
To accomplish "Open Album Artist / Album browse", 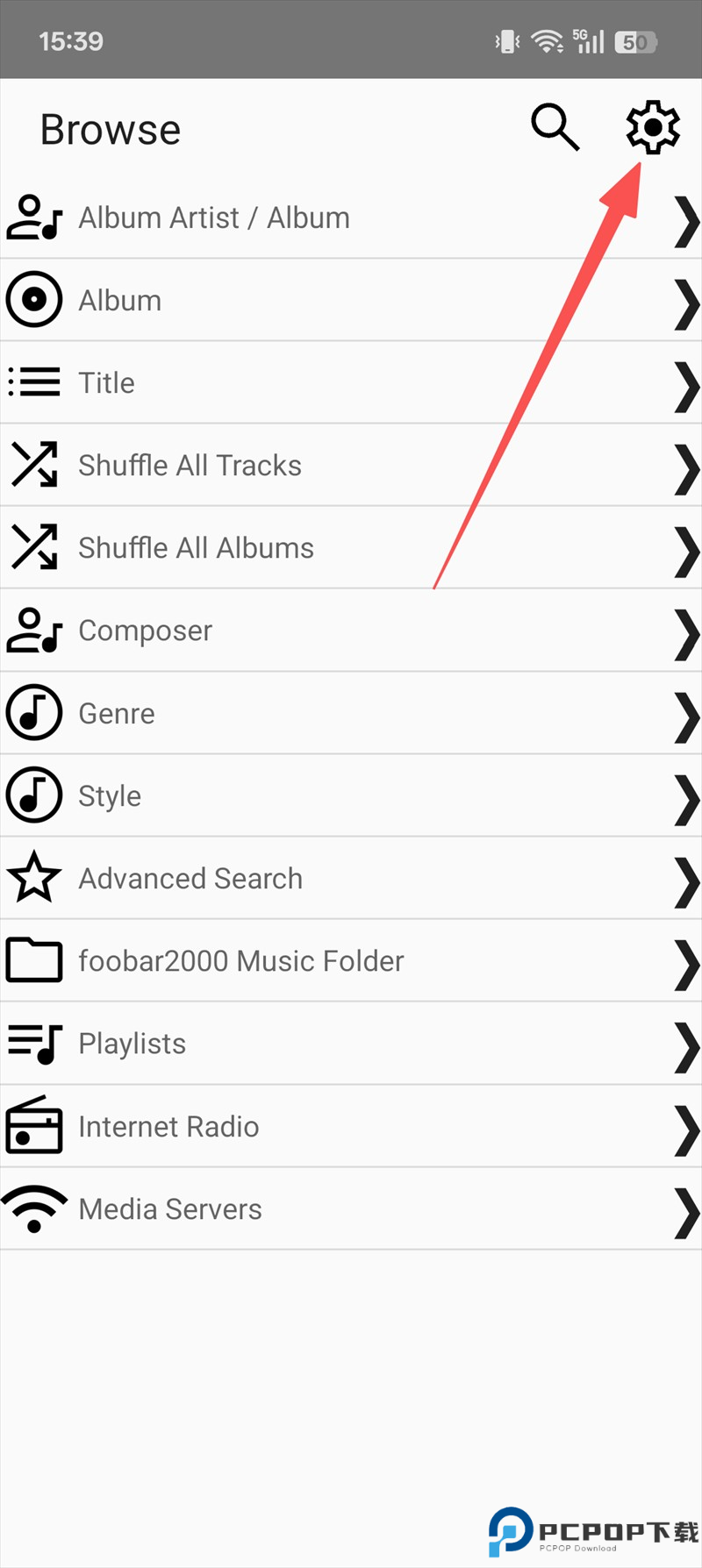I will tap(214, 217).
